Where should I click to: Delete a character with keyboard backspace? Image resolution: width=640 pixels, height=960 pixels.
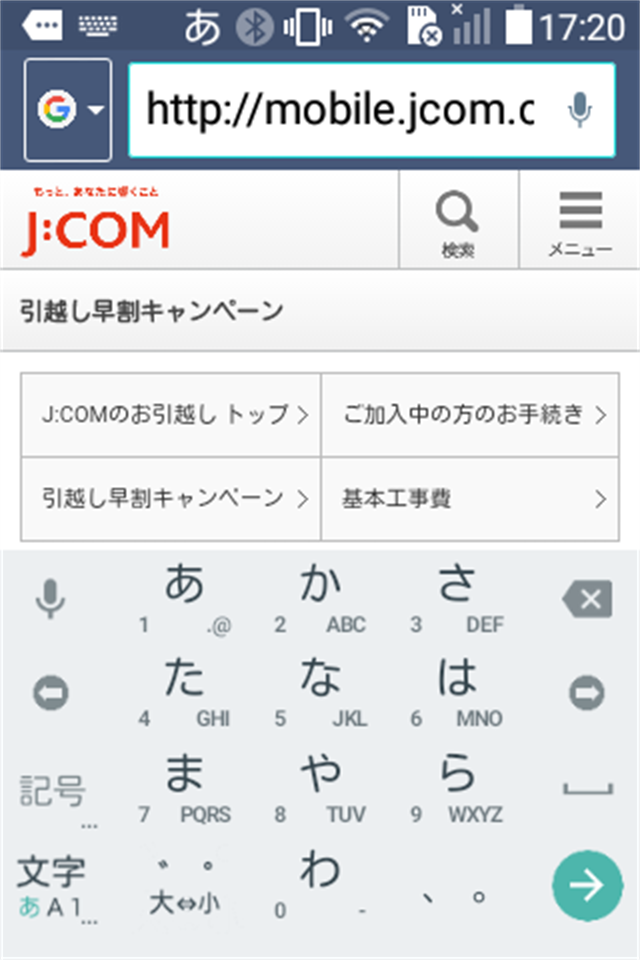(x=586, y=600)
